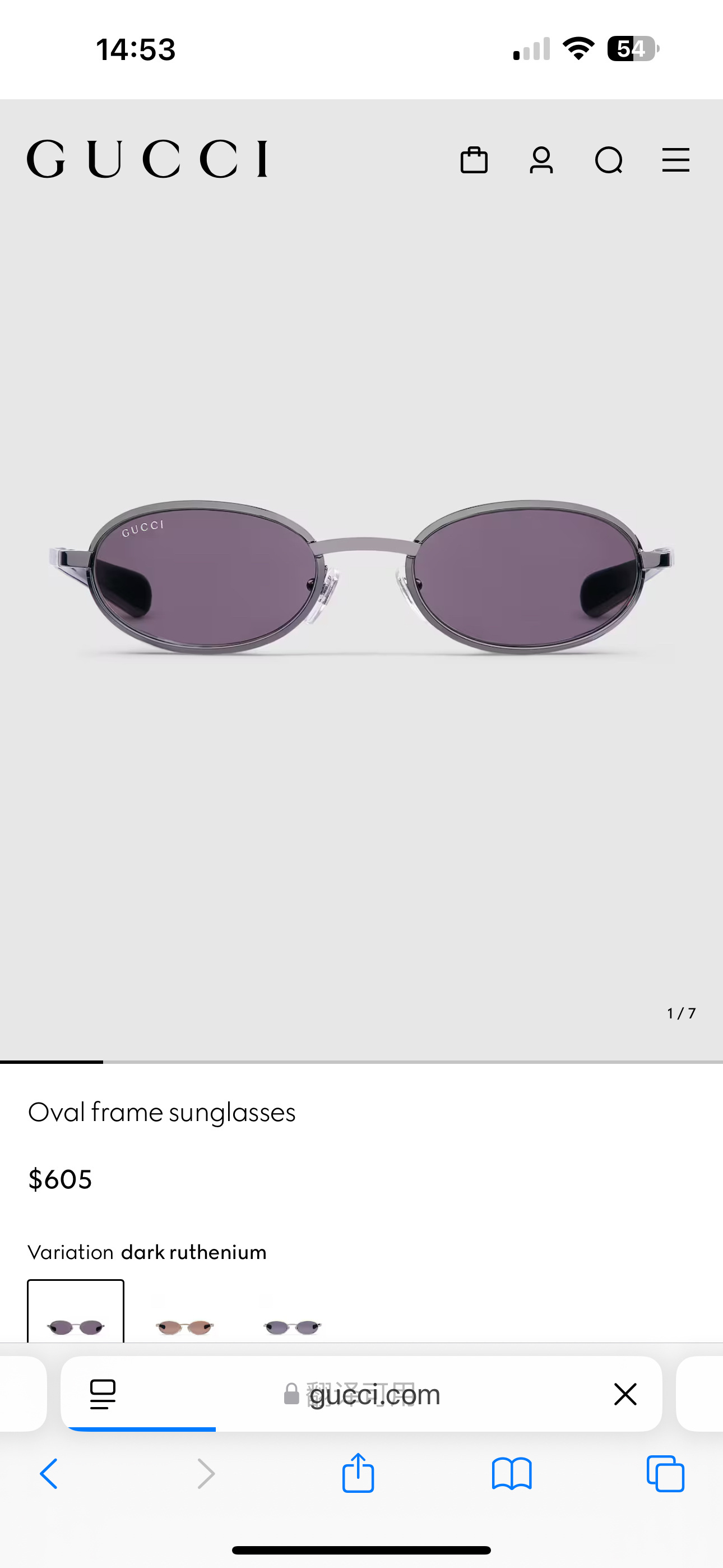
Task: Show all open tabs
Action: (x=665, y=1474)
